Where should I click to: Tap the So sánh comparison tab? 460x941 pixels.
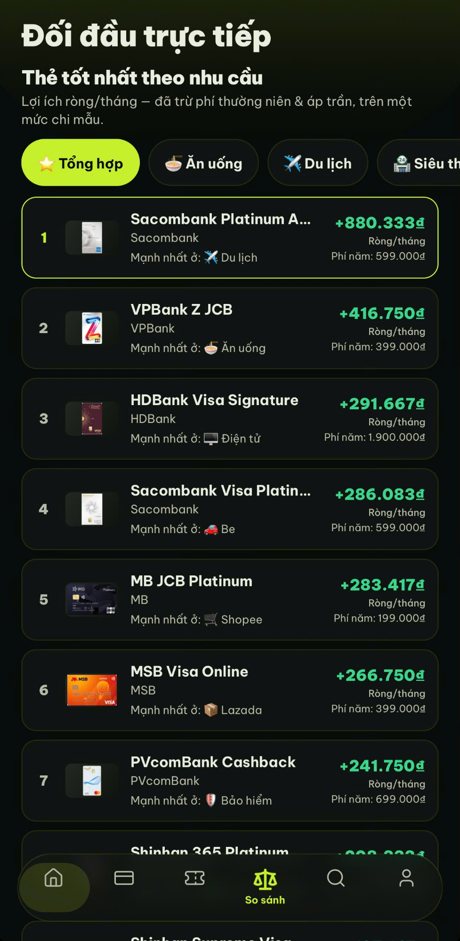point(265,886)
